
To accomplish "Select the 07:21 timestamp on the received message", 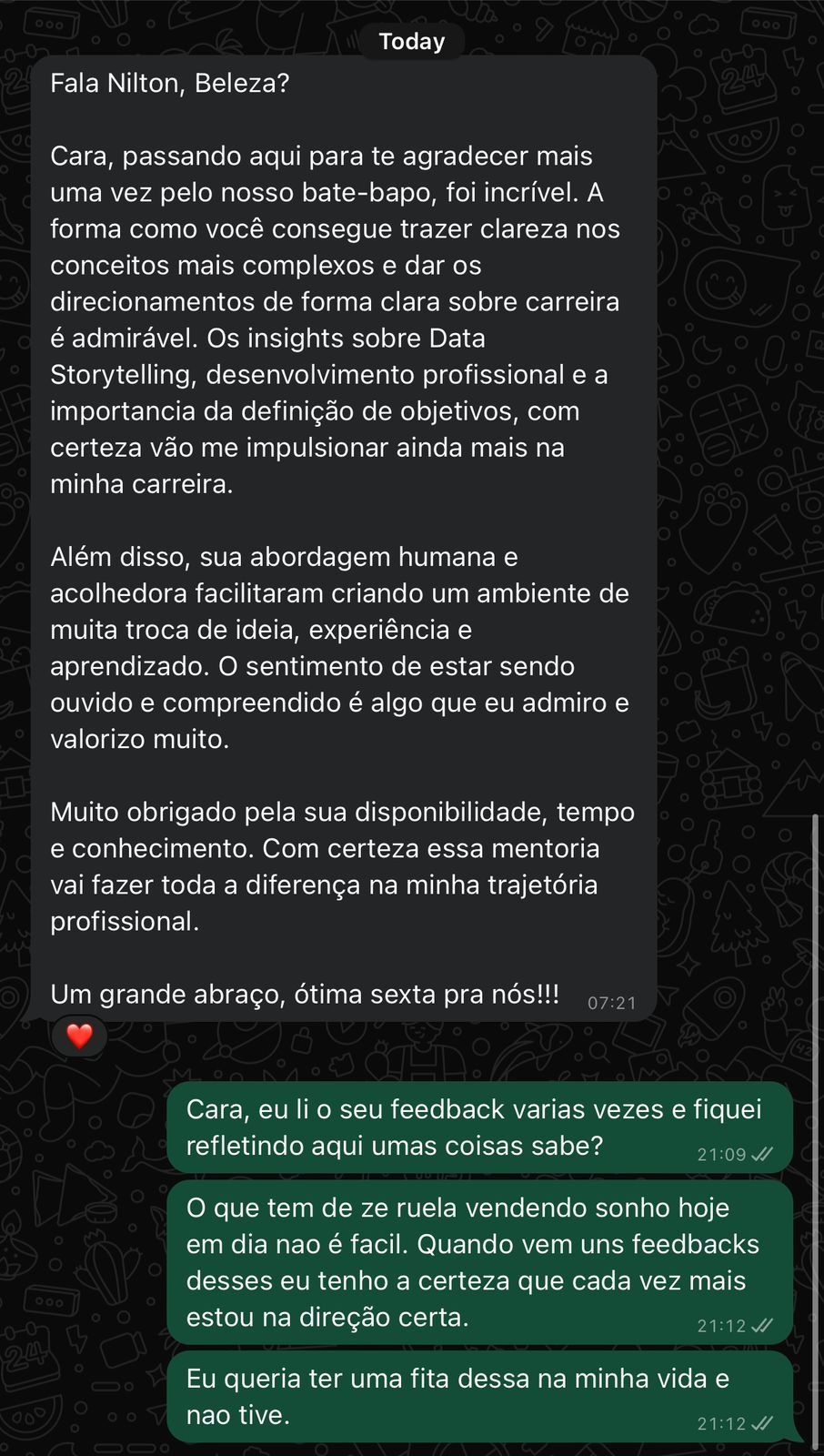I will [611, 1003].
